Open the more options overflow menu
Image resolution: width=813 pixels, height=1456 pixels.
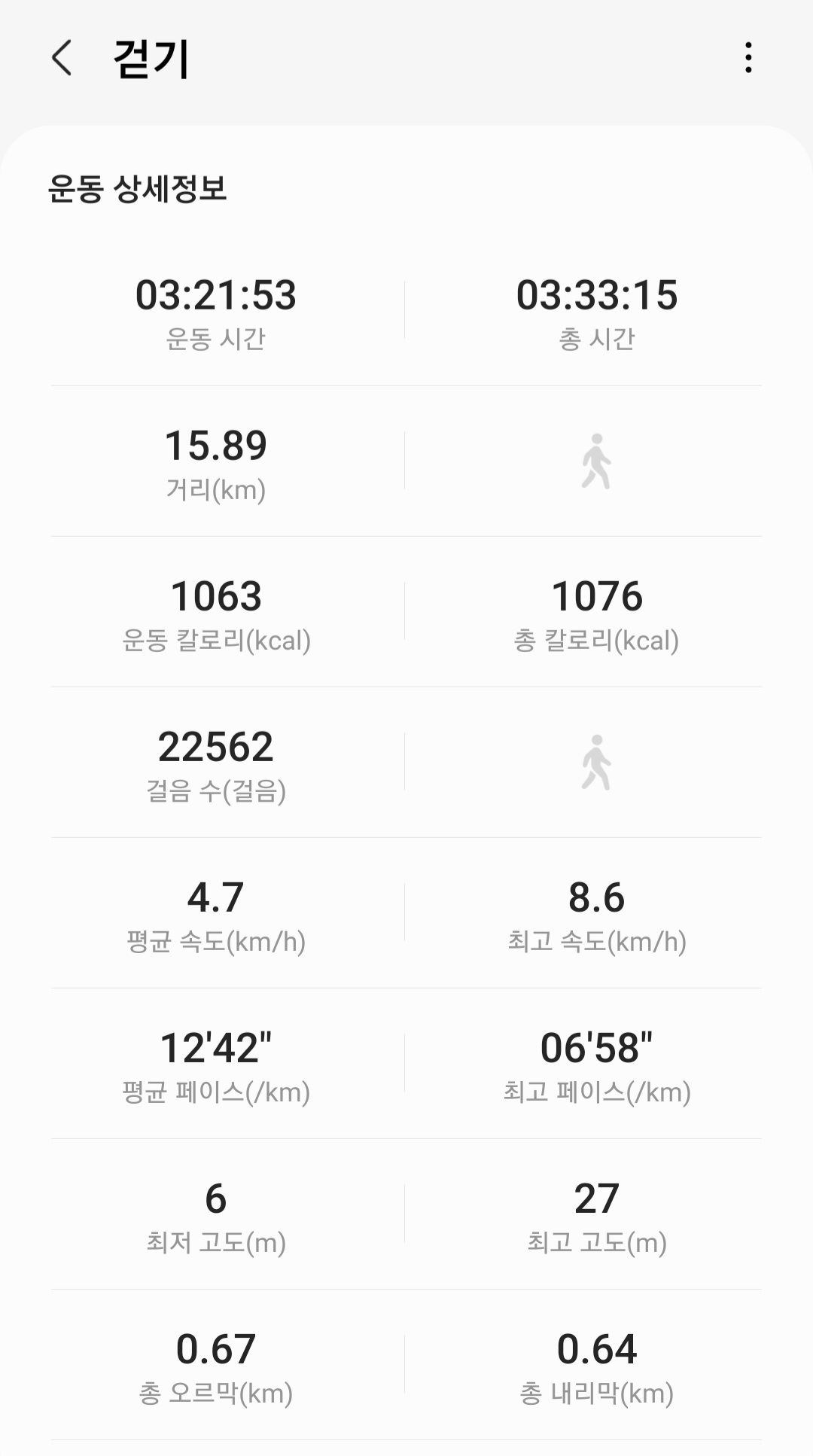(748, 58)
